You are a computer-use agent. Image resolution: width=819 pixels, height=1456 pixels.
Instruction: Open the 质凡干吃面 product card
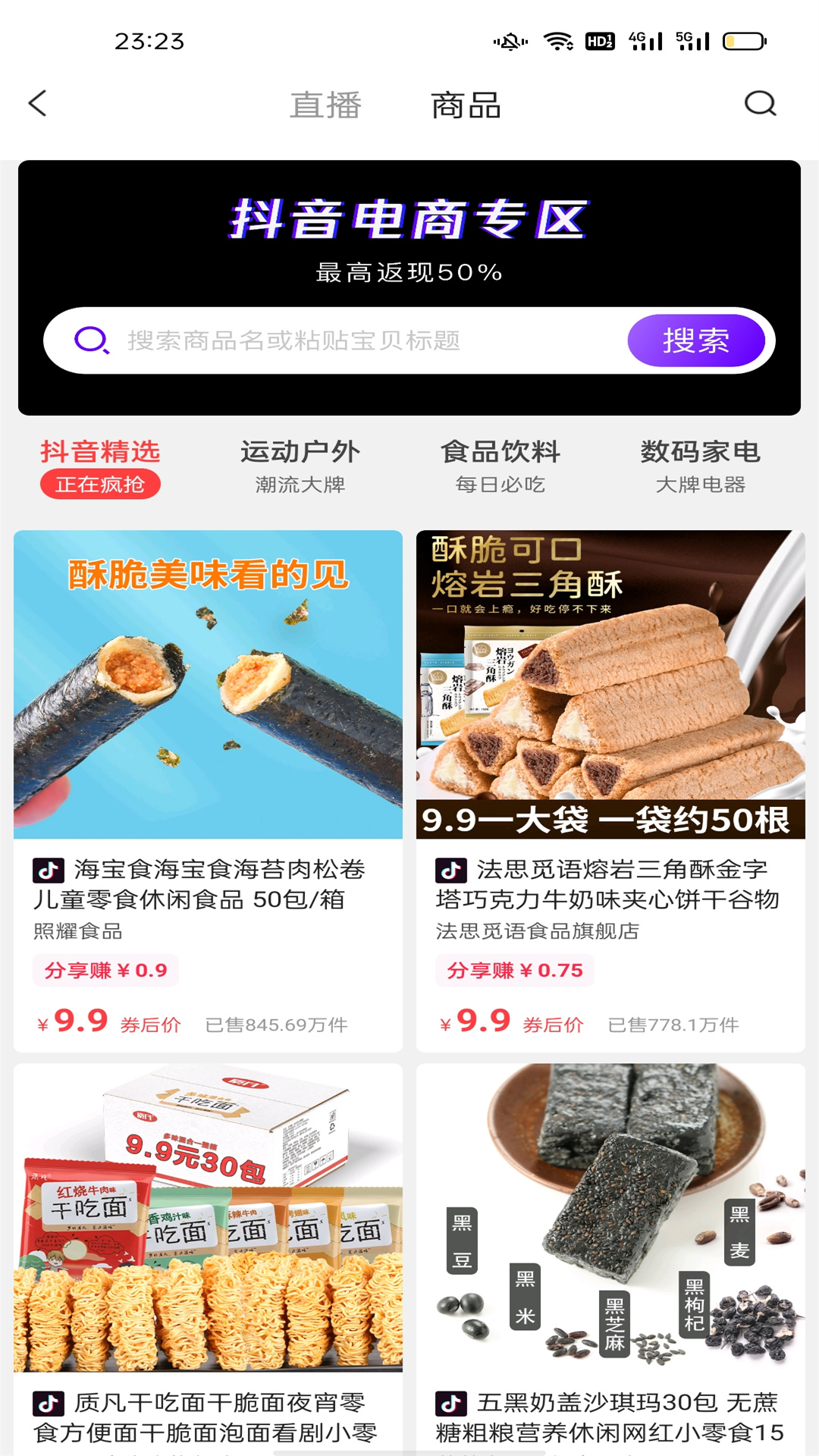pyautogui.click(x=208, y=1259)
